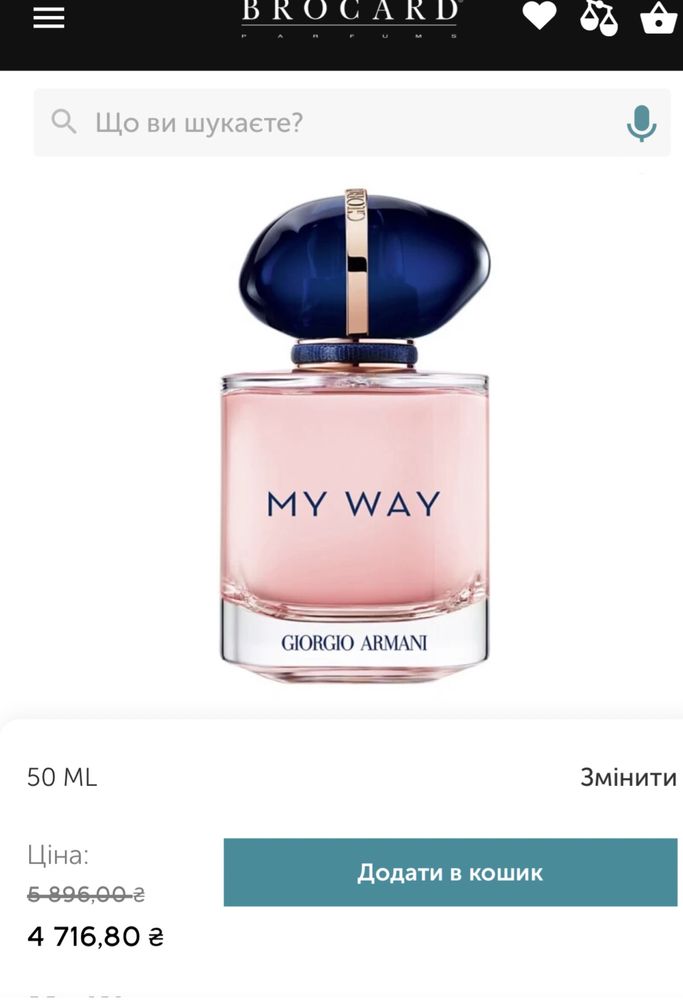Add perfume with 'Додати в кошик'
The image size is (683, 1000).
click(450, 872)
